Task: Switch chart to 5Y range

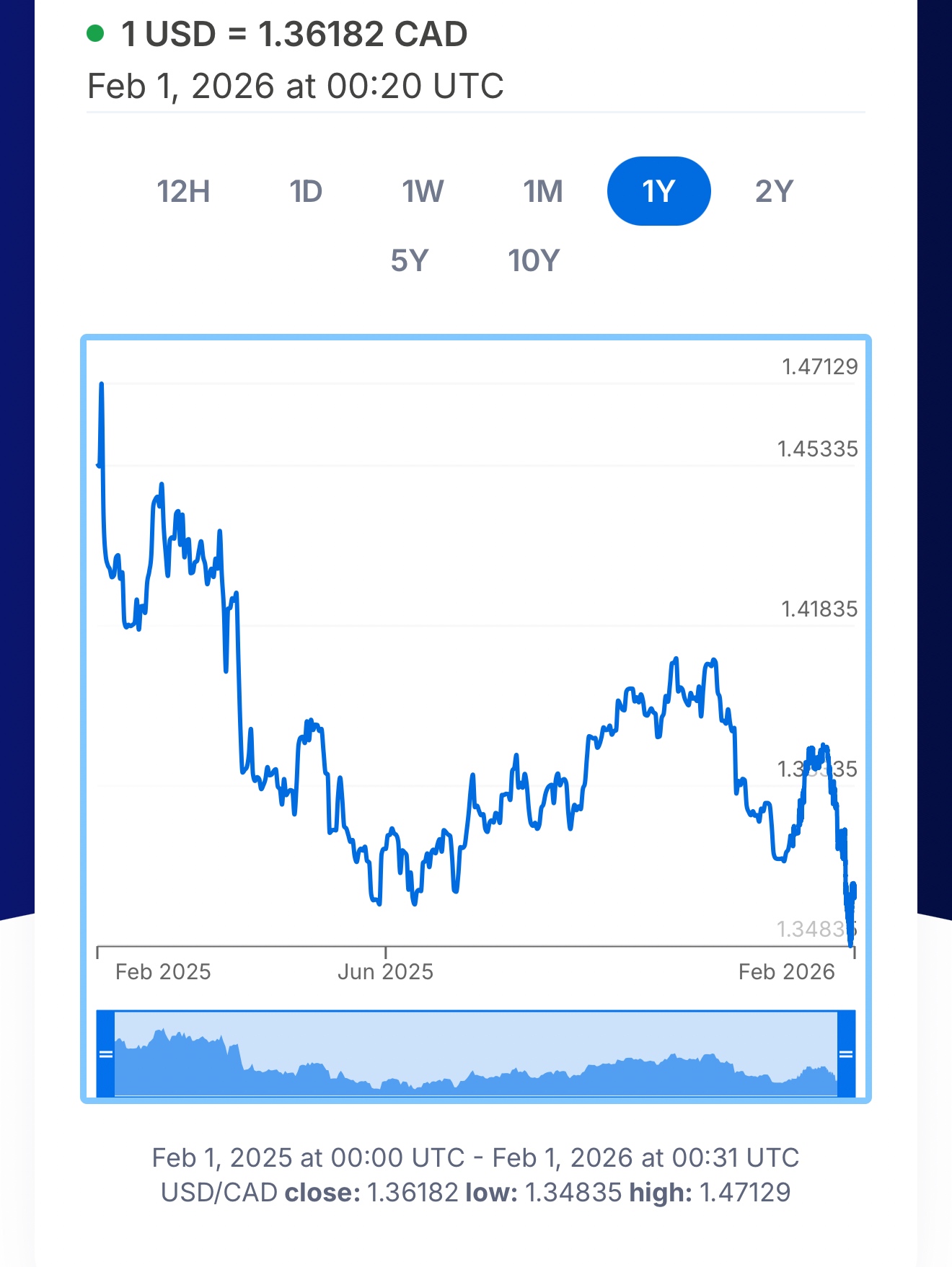Action: (x=410, y=260)
